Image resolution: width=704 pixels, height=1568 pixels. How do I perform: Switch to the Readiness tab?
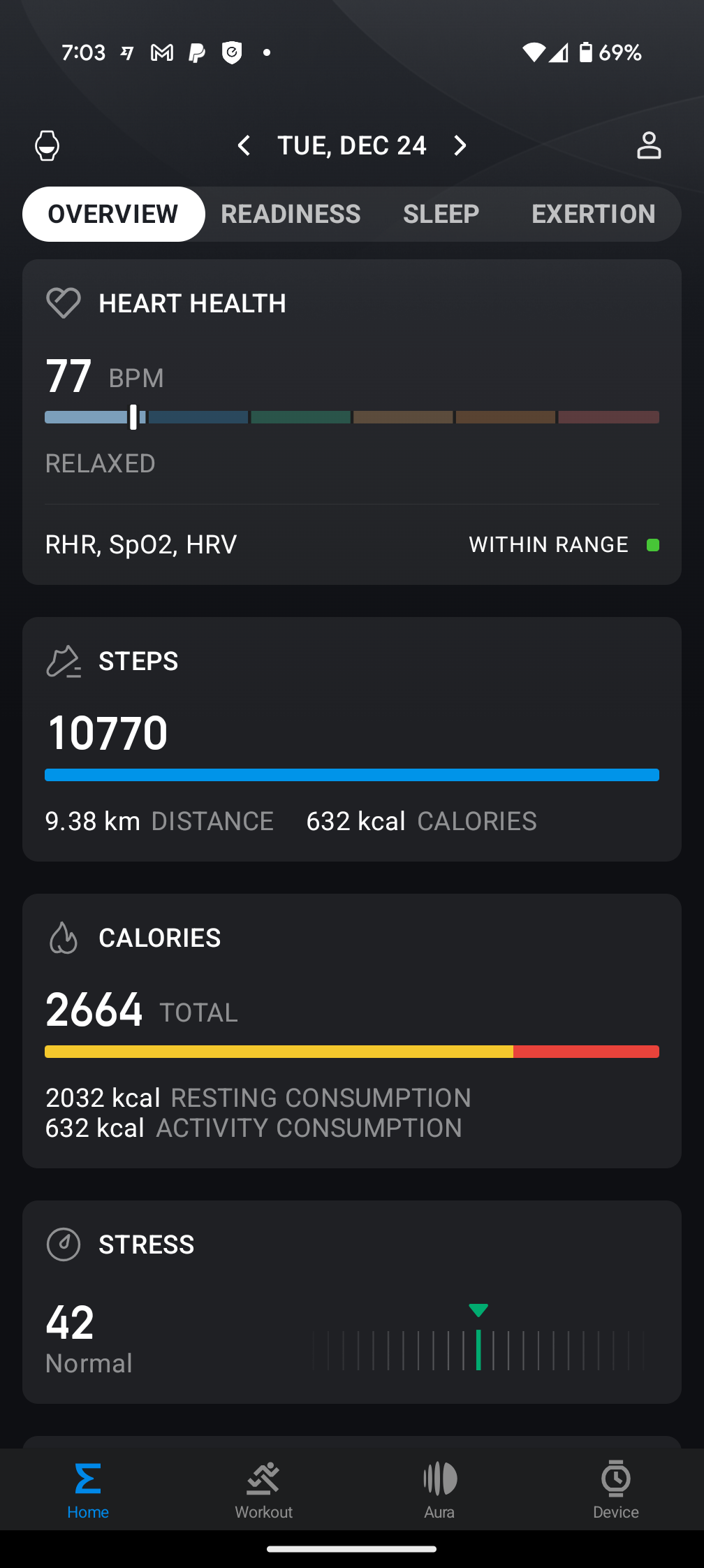291,214
